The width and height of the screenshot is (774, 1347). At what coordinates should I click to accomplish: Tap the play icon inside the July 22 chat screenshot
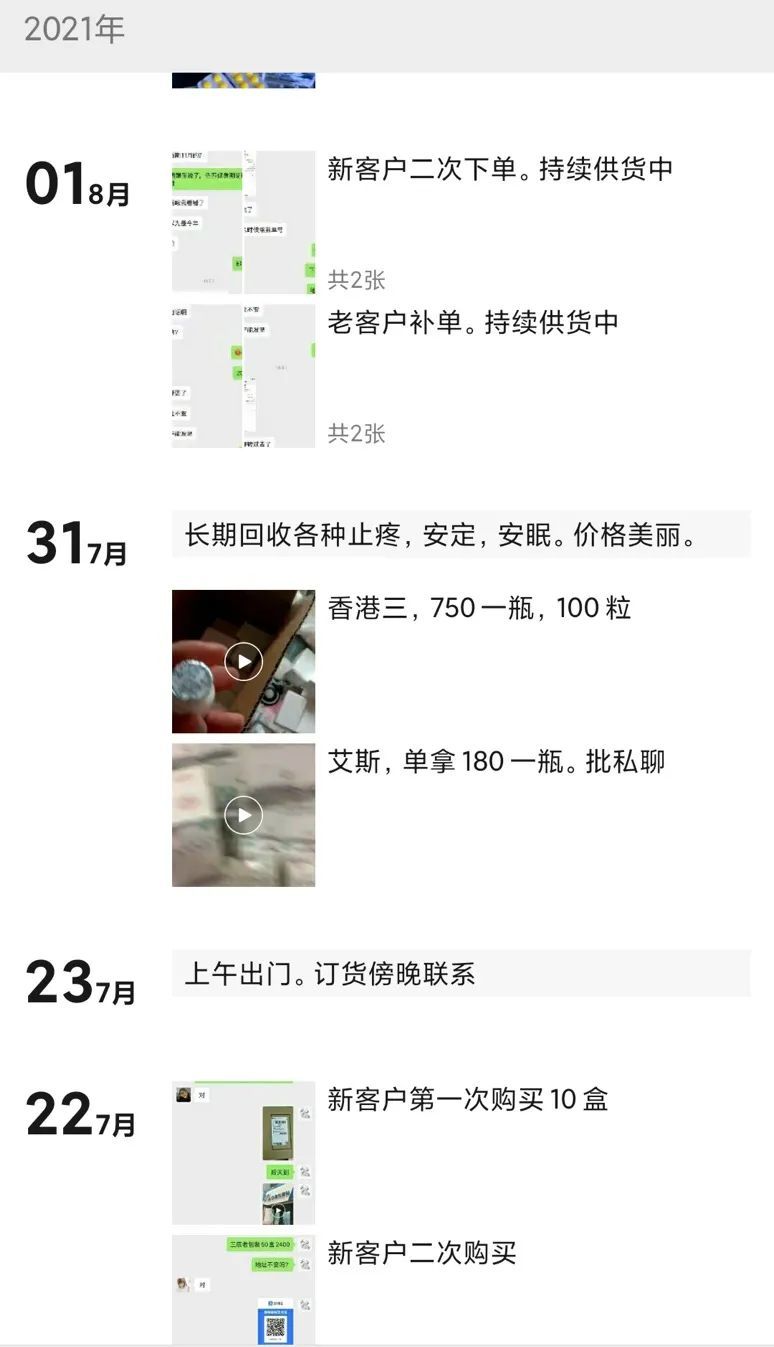pyautogui.click(x=279, y=1211)
